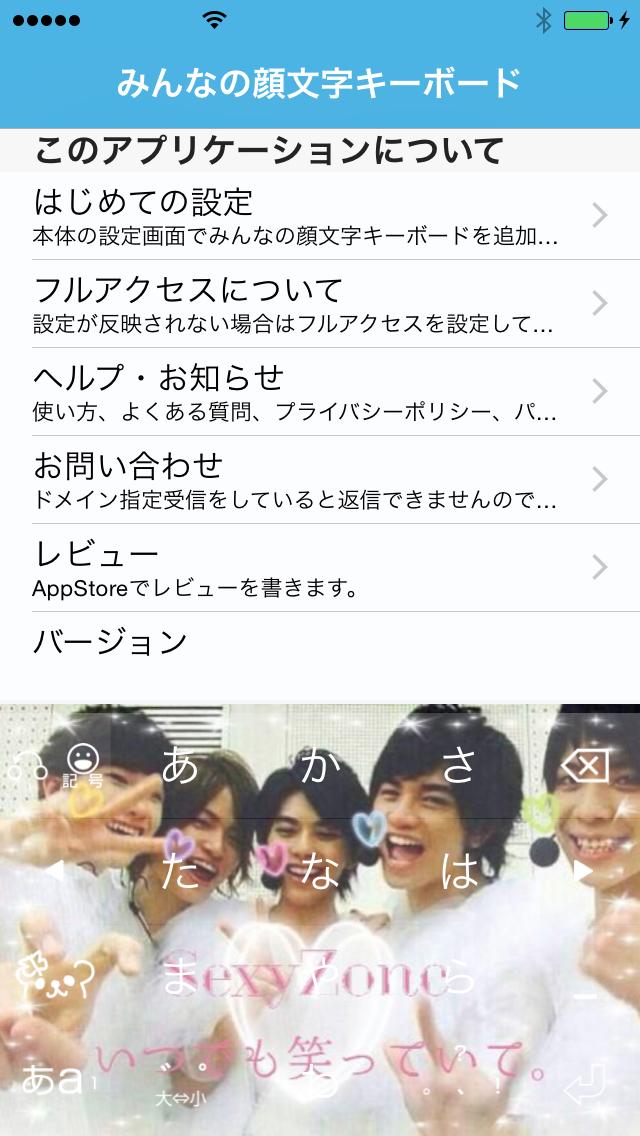Tap the return key on the keyboard

[585, 1084]
